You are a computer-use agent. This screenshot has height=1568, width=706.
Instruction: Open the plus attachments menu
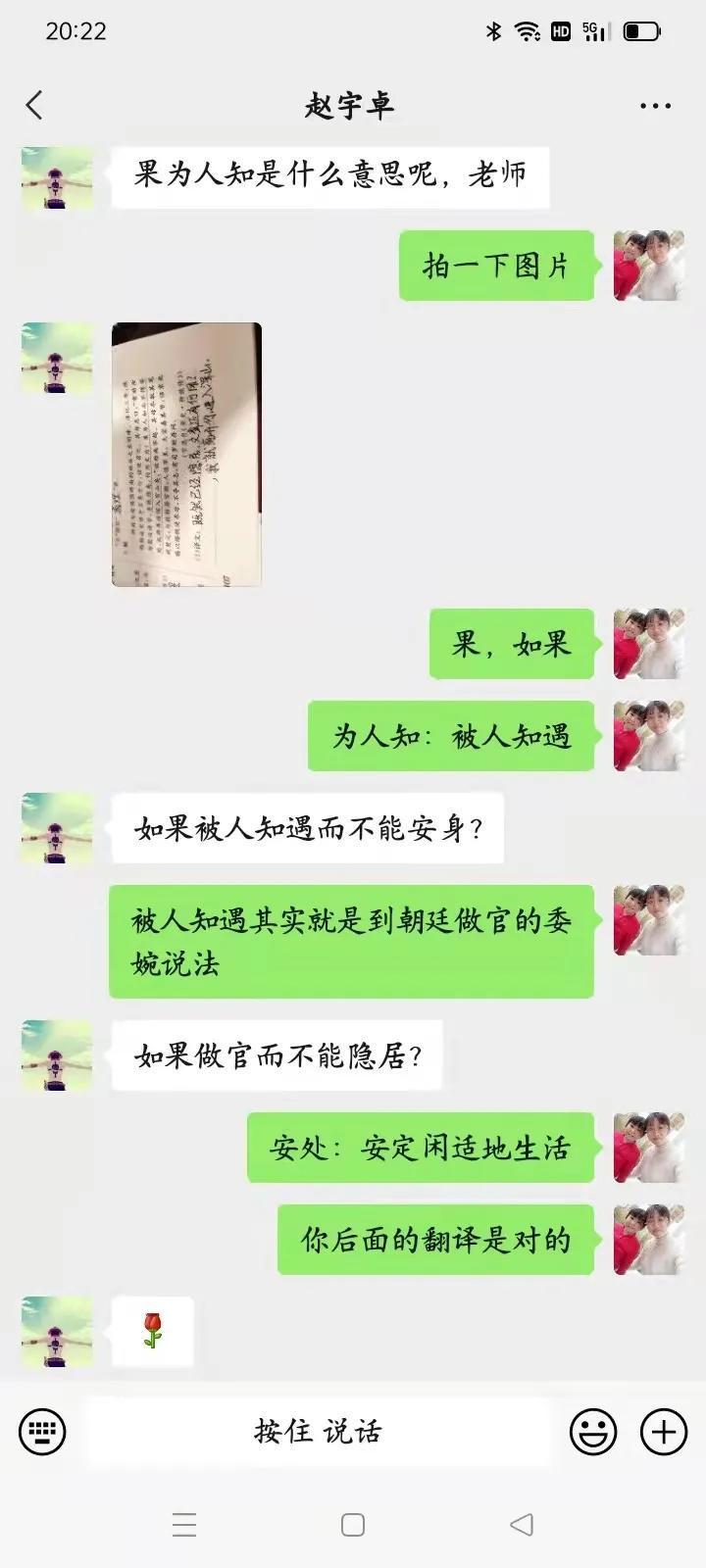pos(664,1432)
